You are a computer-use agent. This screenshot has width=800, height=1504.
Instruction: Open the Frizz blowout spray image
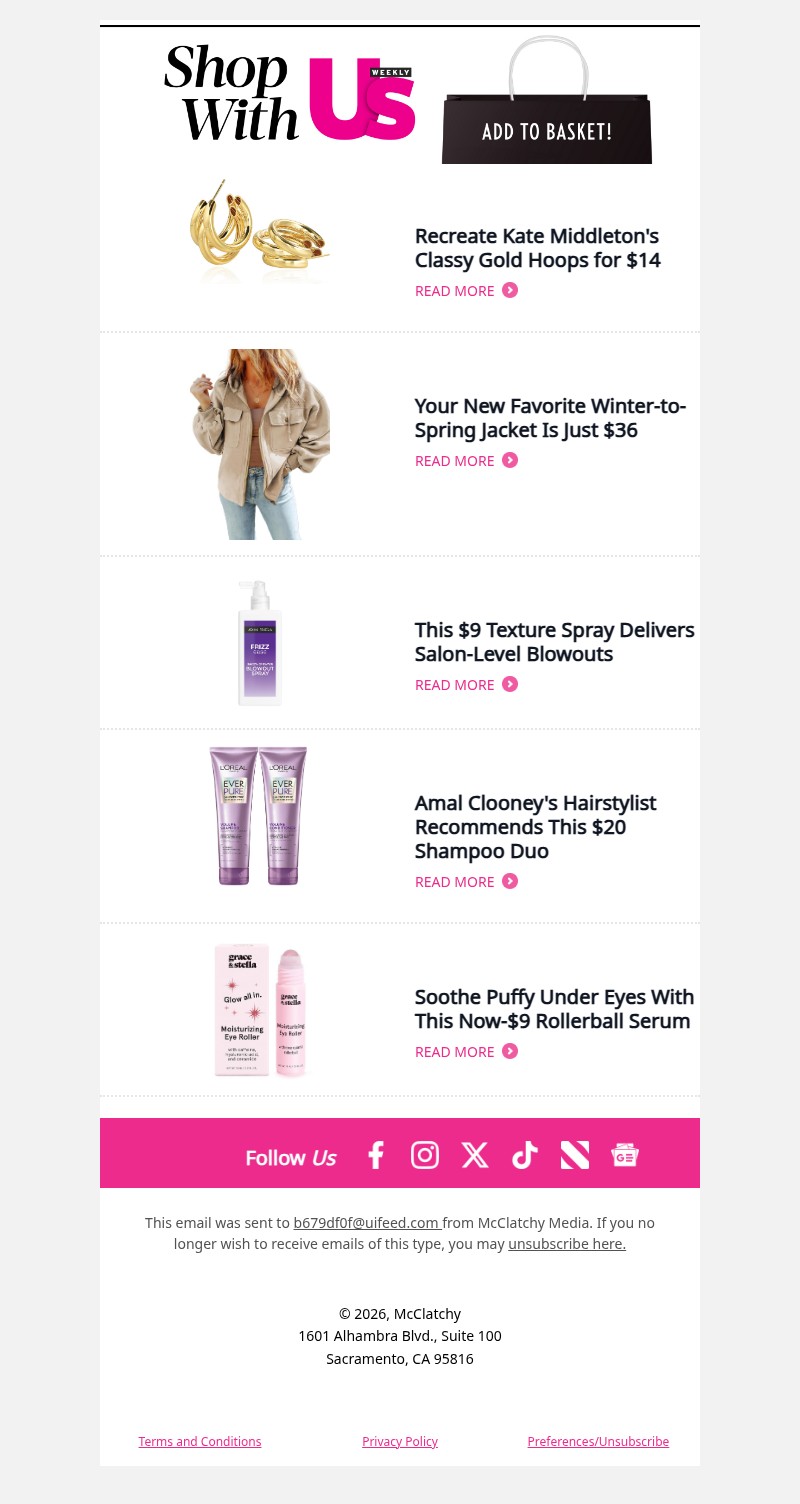[259, 643]
